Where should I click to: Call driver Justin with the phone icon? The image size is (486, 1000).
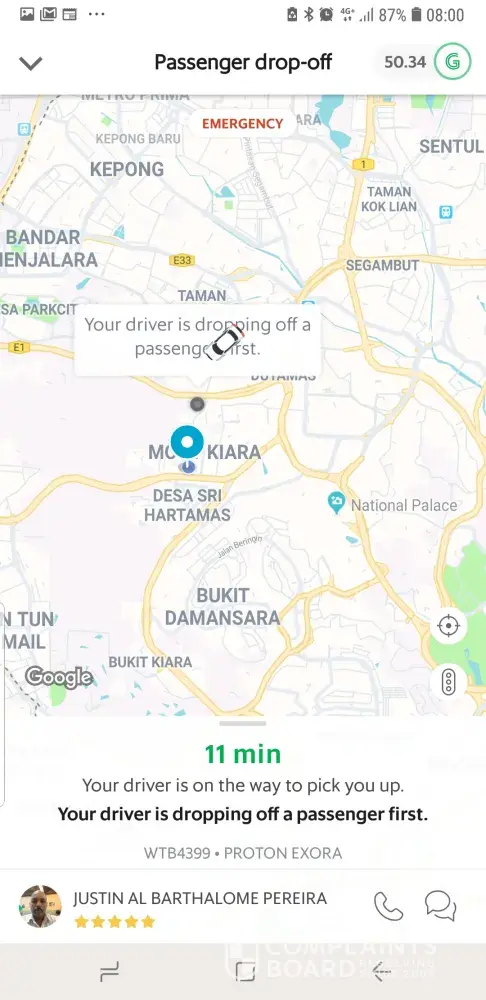point(388,906)
